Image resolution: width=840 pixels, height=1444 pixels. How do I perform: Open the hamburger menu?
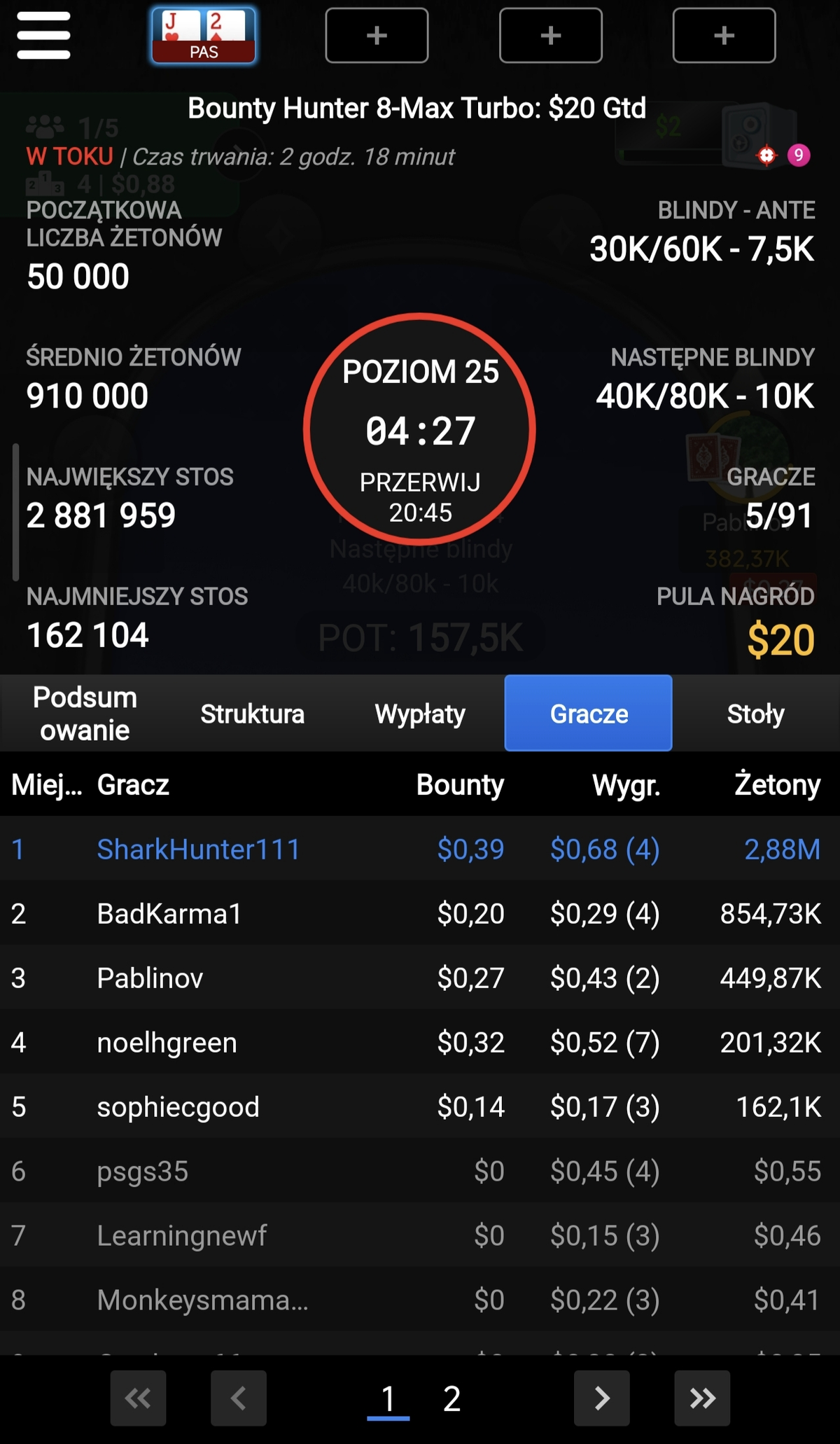(x=43, y=36)
